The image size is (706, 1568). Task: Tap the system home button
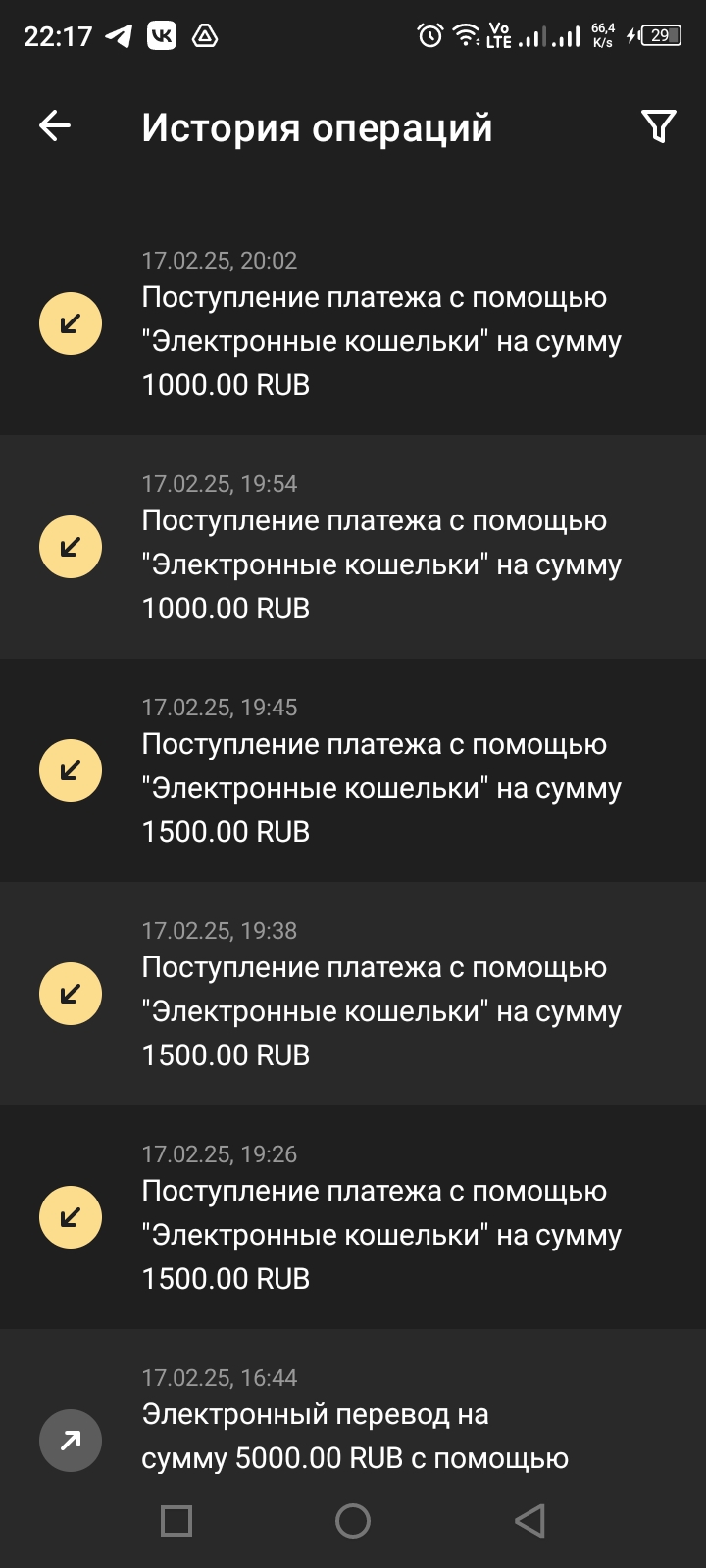(x=353, y=1521)
